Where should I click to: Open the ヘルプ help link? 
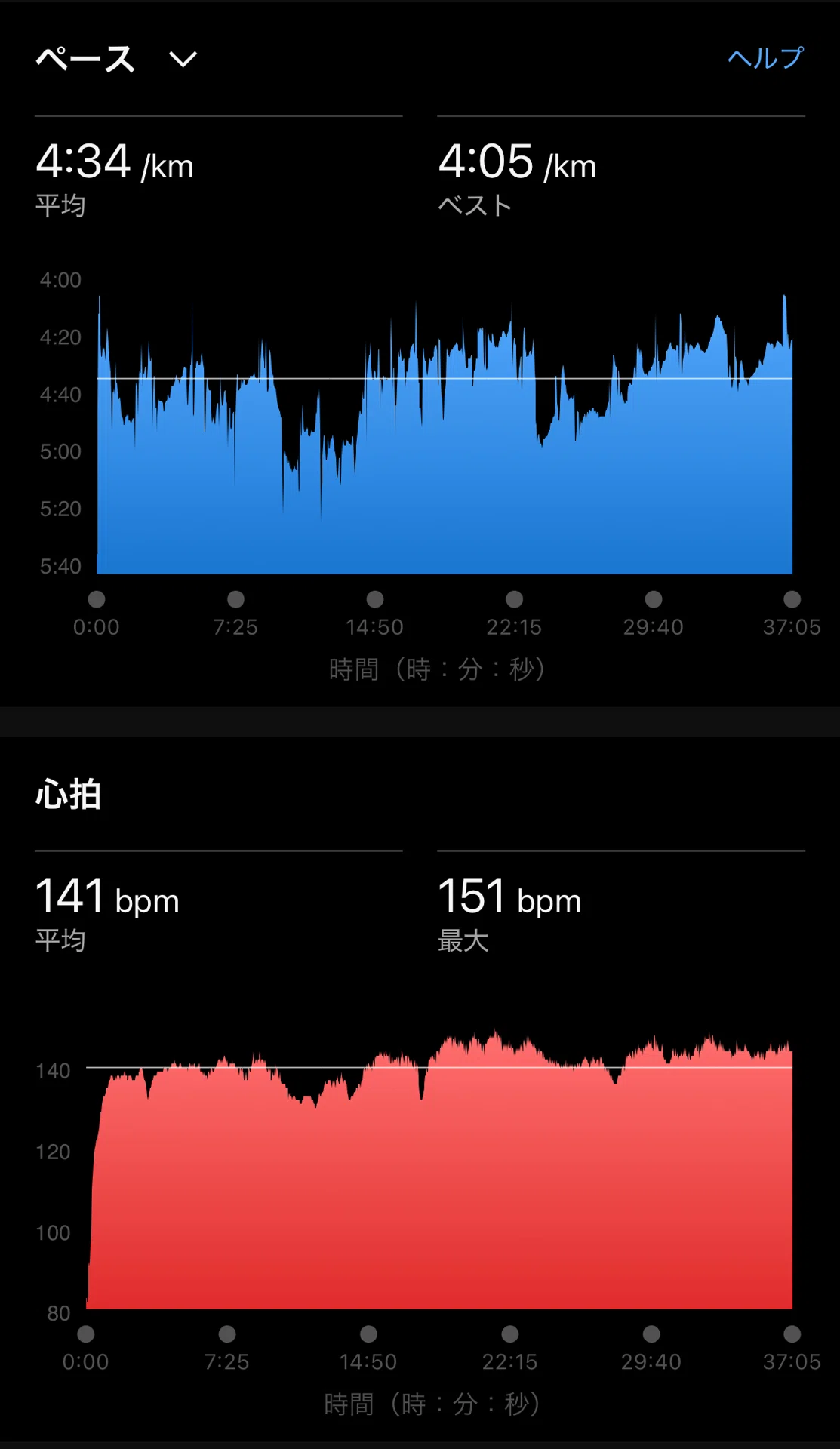tap(765, 58)
